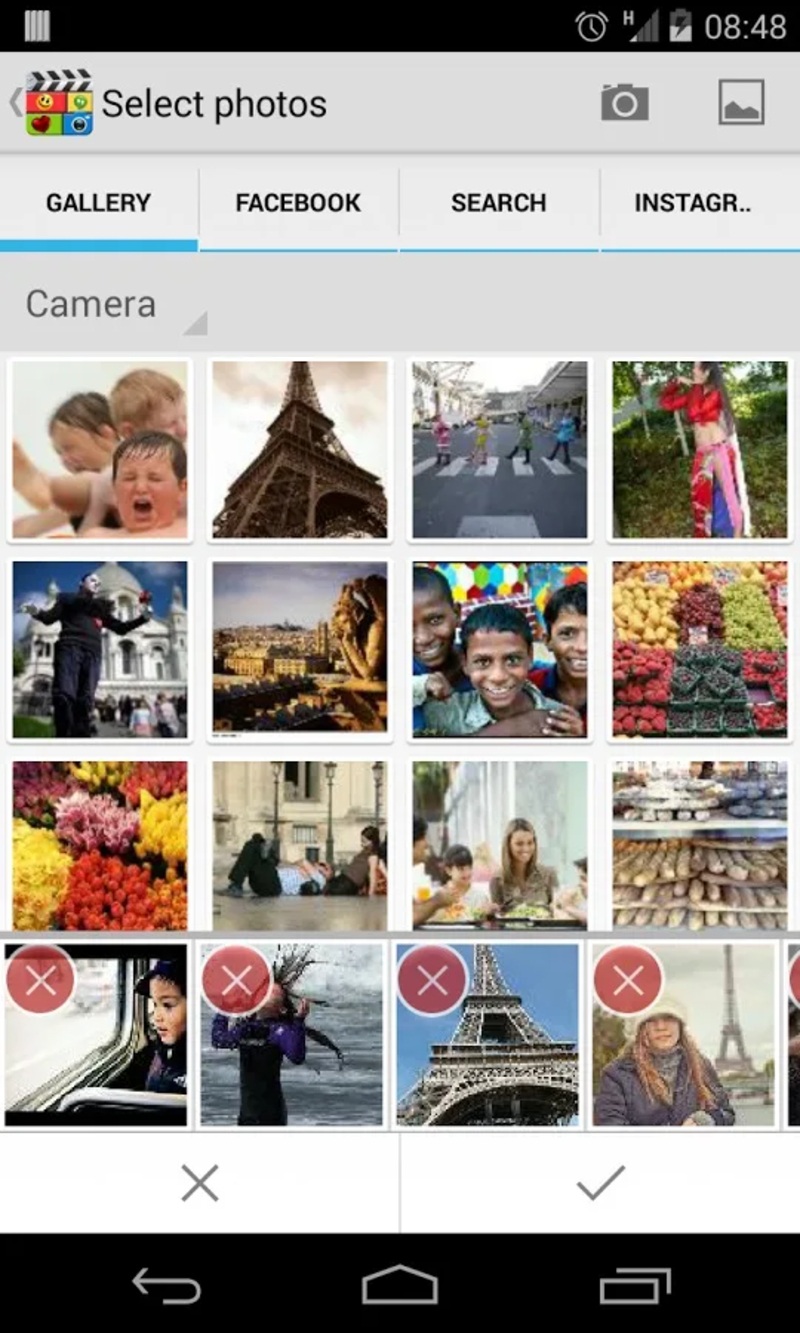This screenshot has width=800, height=1333.
Task: Open the camera to take a photo
Action: point(625,103)
